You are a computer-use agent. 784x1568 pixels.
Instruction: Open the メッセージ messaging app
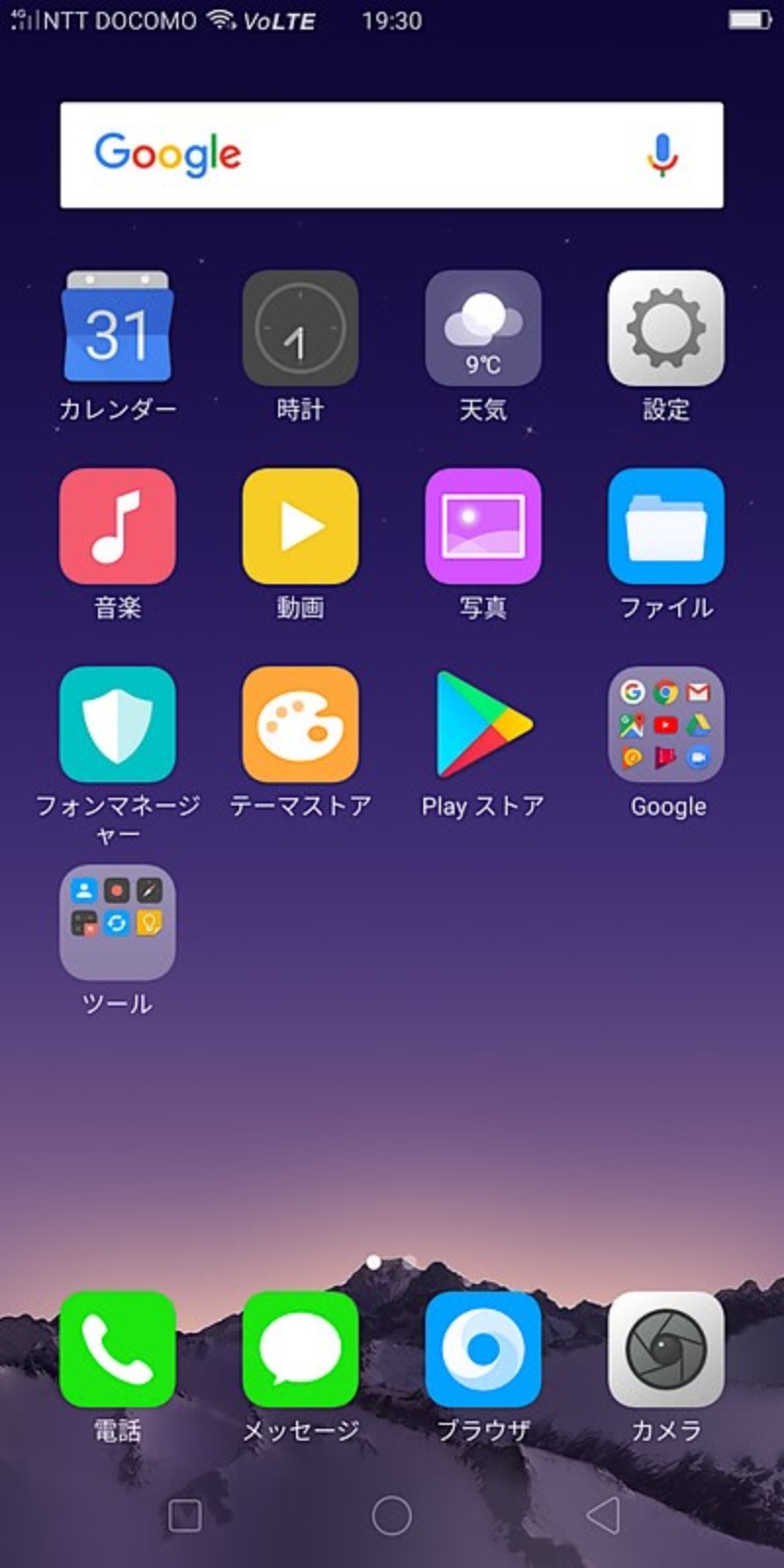click(x=299, y=1350)
